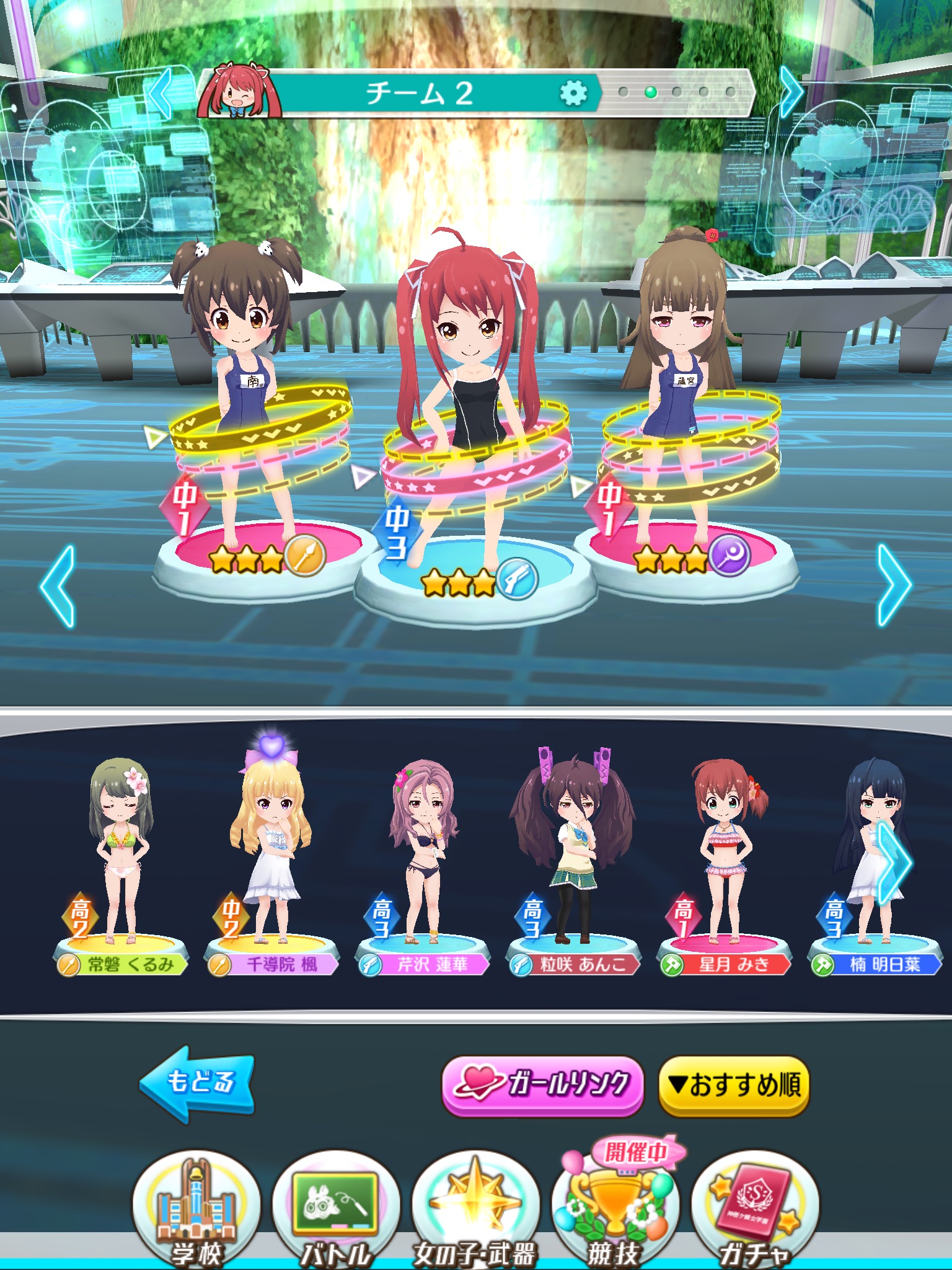952x1270 pixels.
Task: Open おすすめ順 sort dropdown
Action: 734,1085
